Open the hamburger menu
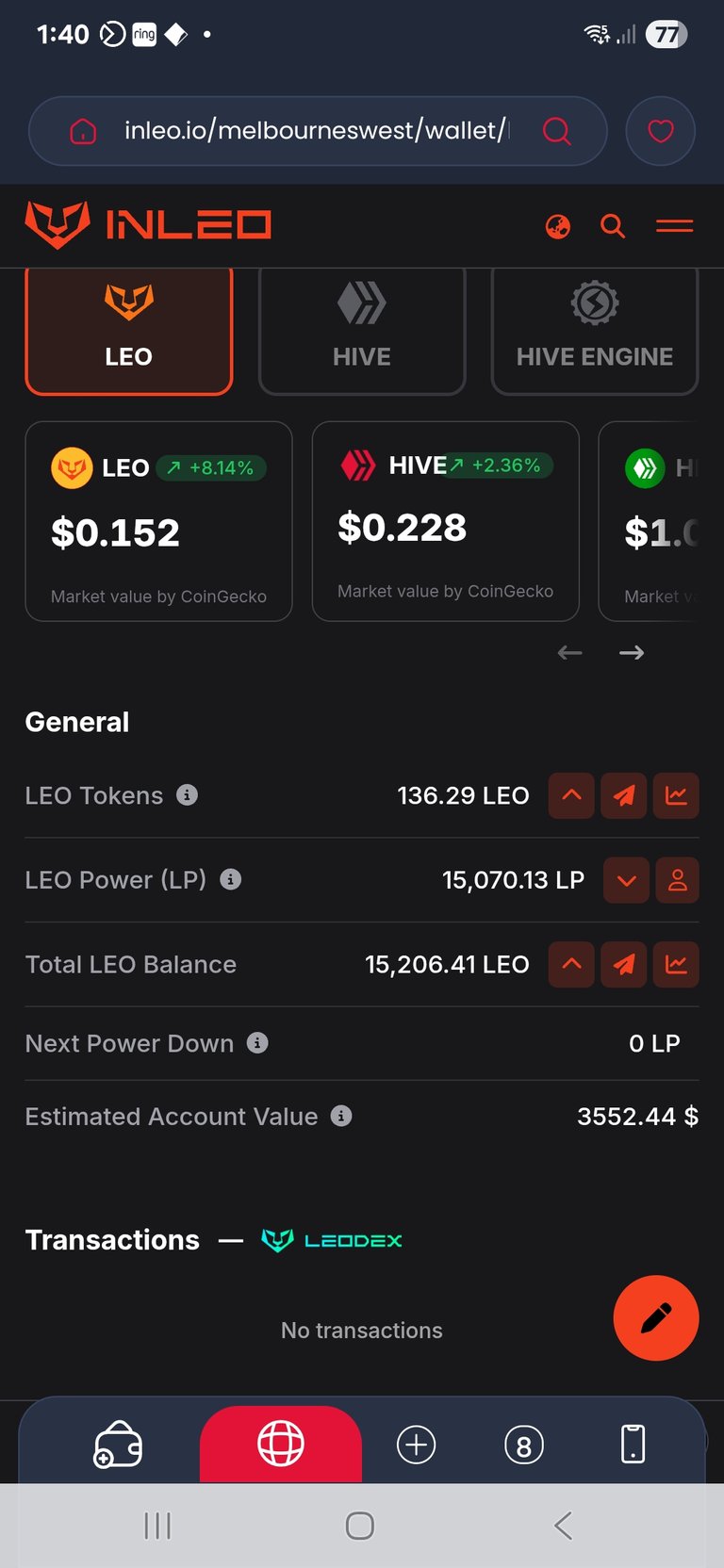 point(674,226)
